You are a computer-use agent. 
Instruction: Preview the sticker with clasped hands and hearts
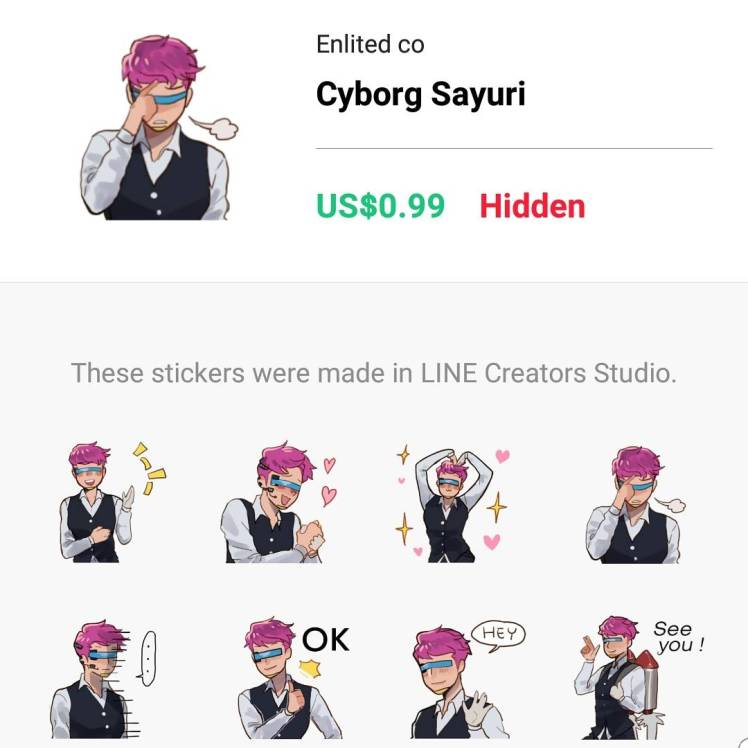click(x=279, y=500)
